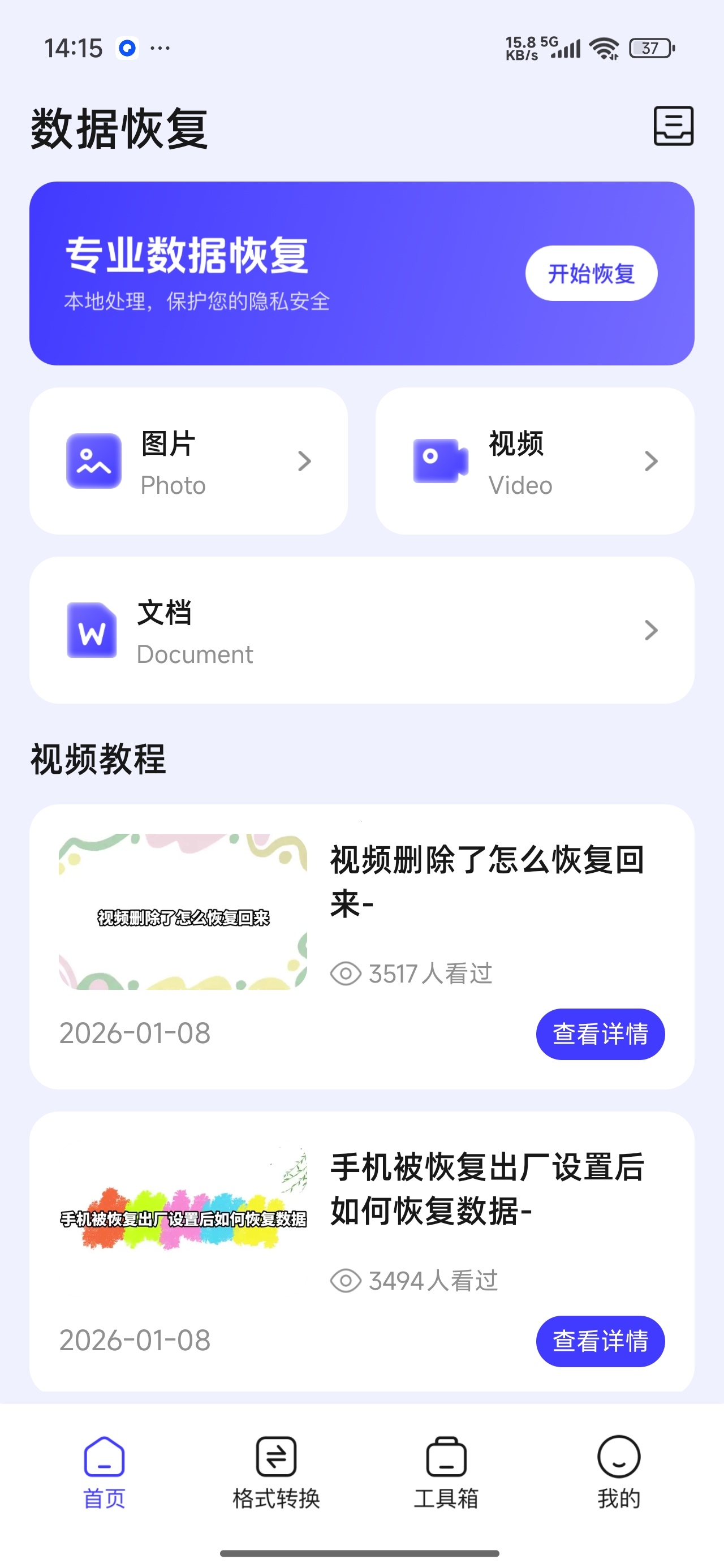This screenshot has height=1568, width=724.
Task: Open 视频 Video recovery
Action: pos(535,461)
